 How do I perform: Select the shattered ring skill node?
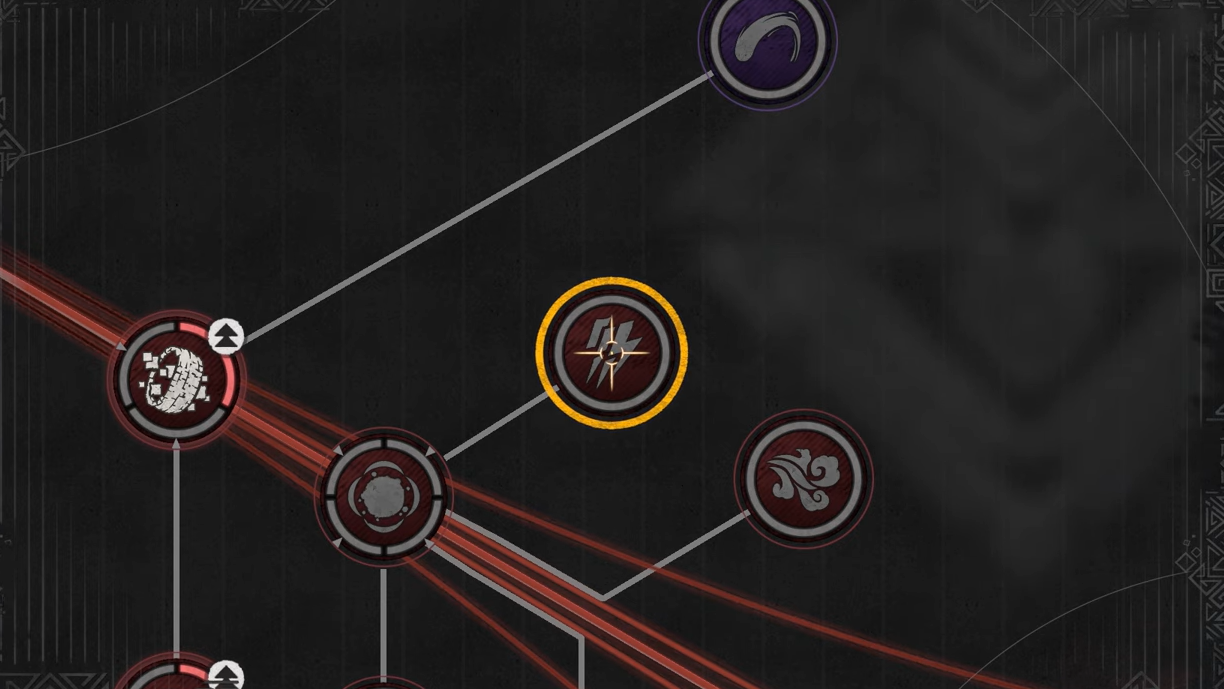[177, 379]
